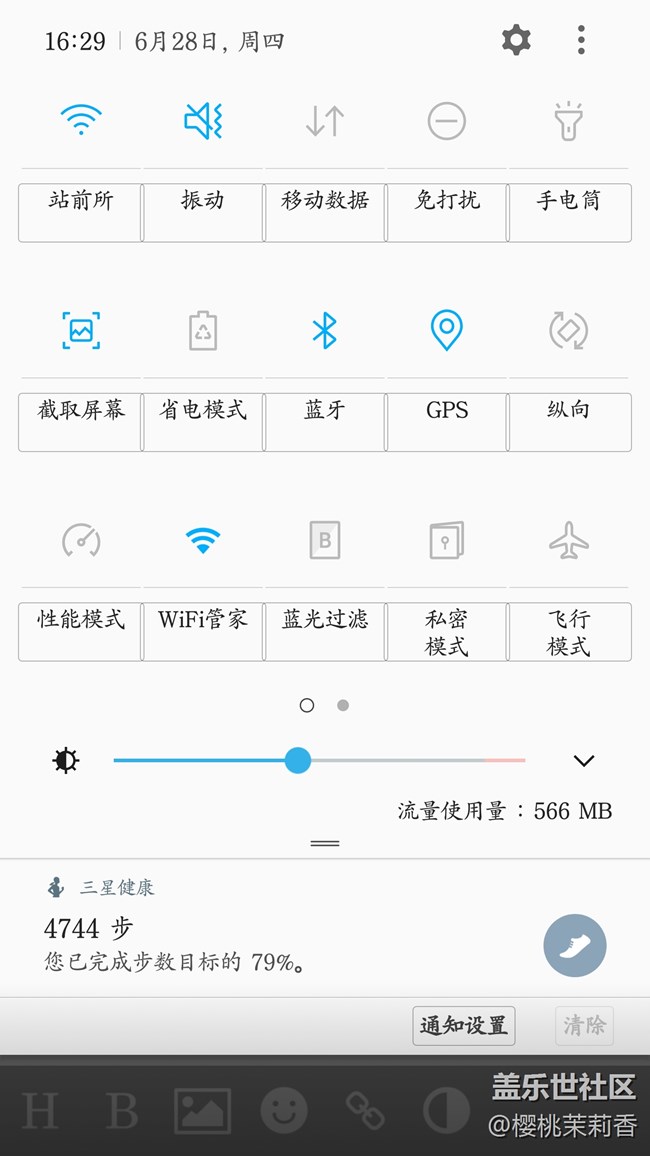The image size is (650, 1156).
Task: Enable 省电模式 power saving
Action: (203, 330)
